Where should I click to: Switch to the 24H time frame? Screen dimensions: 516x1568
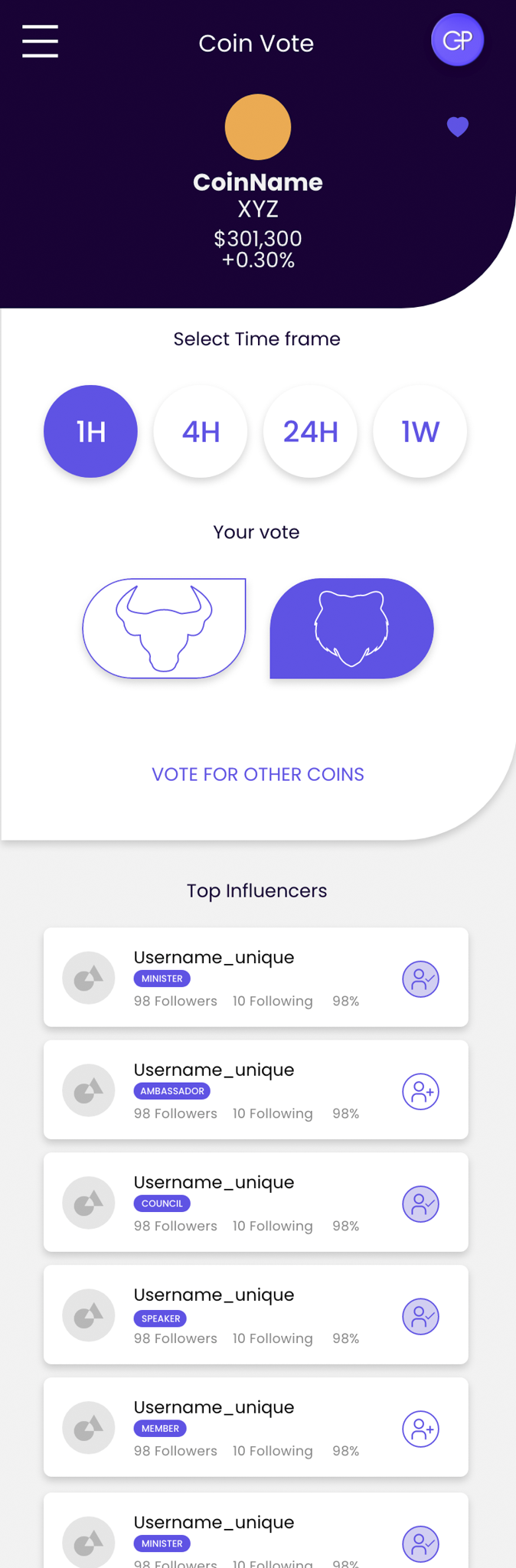pyautogui.click(x=310, y=431)
